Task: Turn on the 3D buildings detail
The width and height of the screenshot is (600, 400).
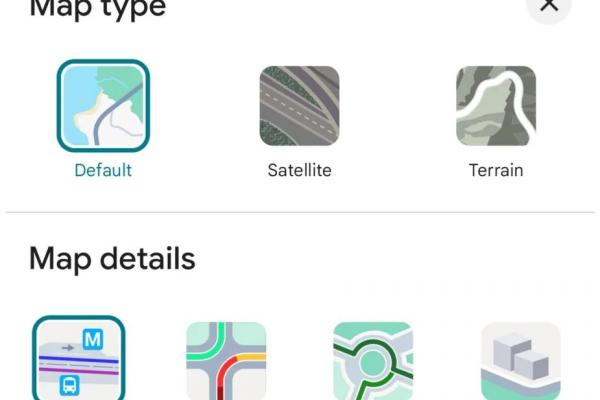Action: point(520,360)
